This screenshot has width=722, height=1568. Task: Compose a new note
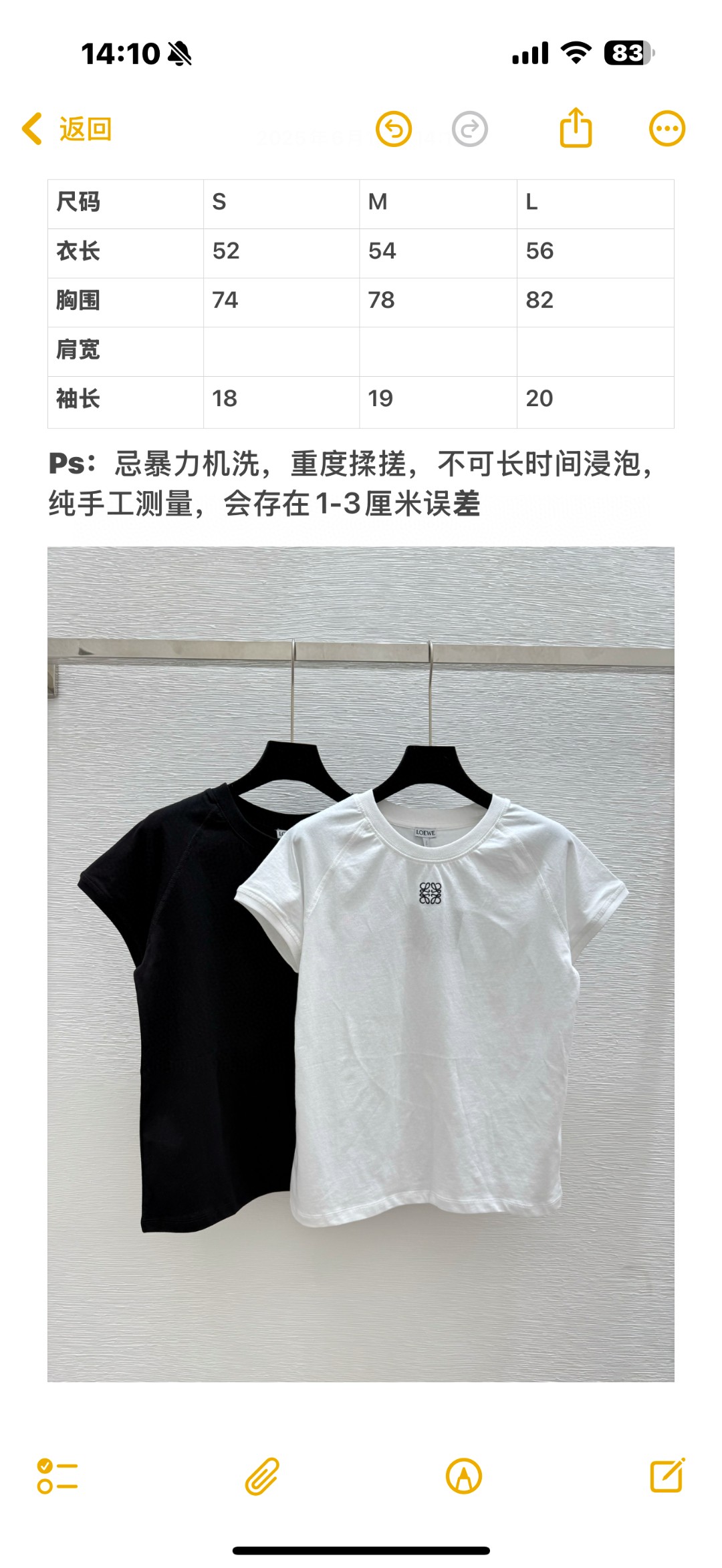click(668, 1474)
